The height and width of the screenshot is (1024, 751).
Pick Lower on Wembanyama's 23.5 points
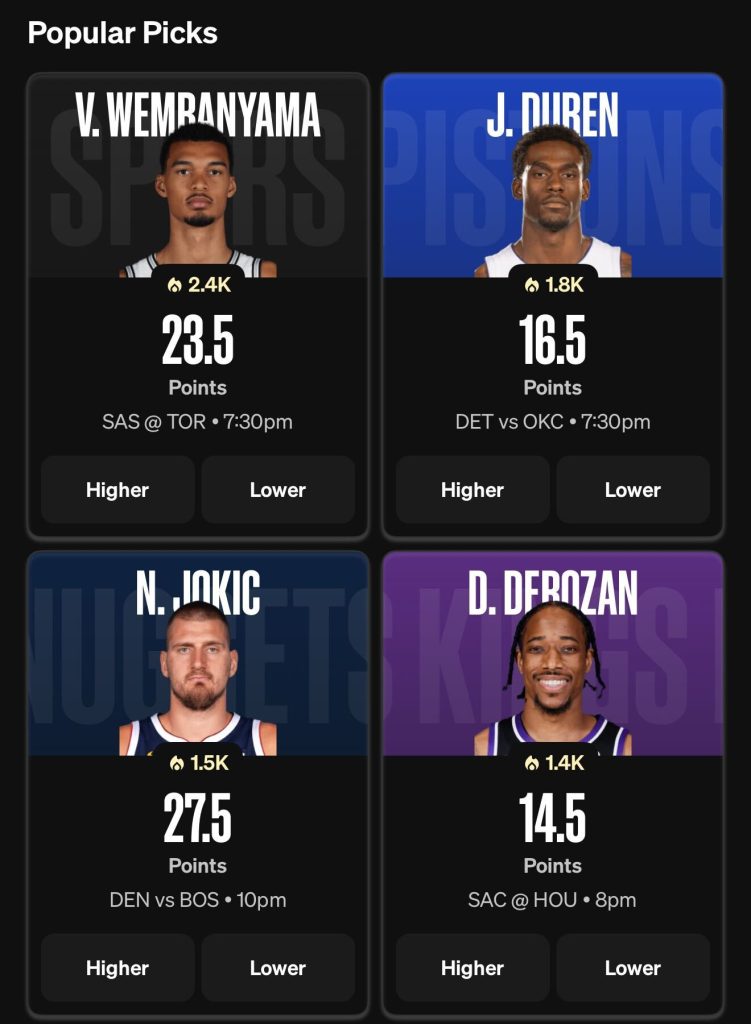[278, 490]
